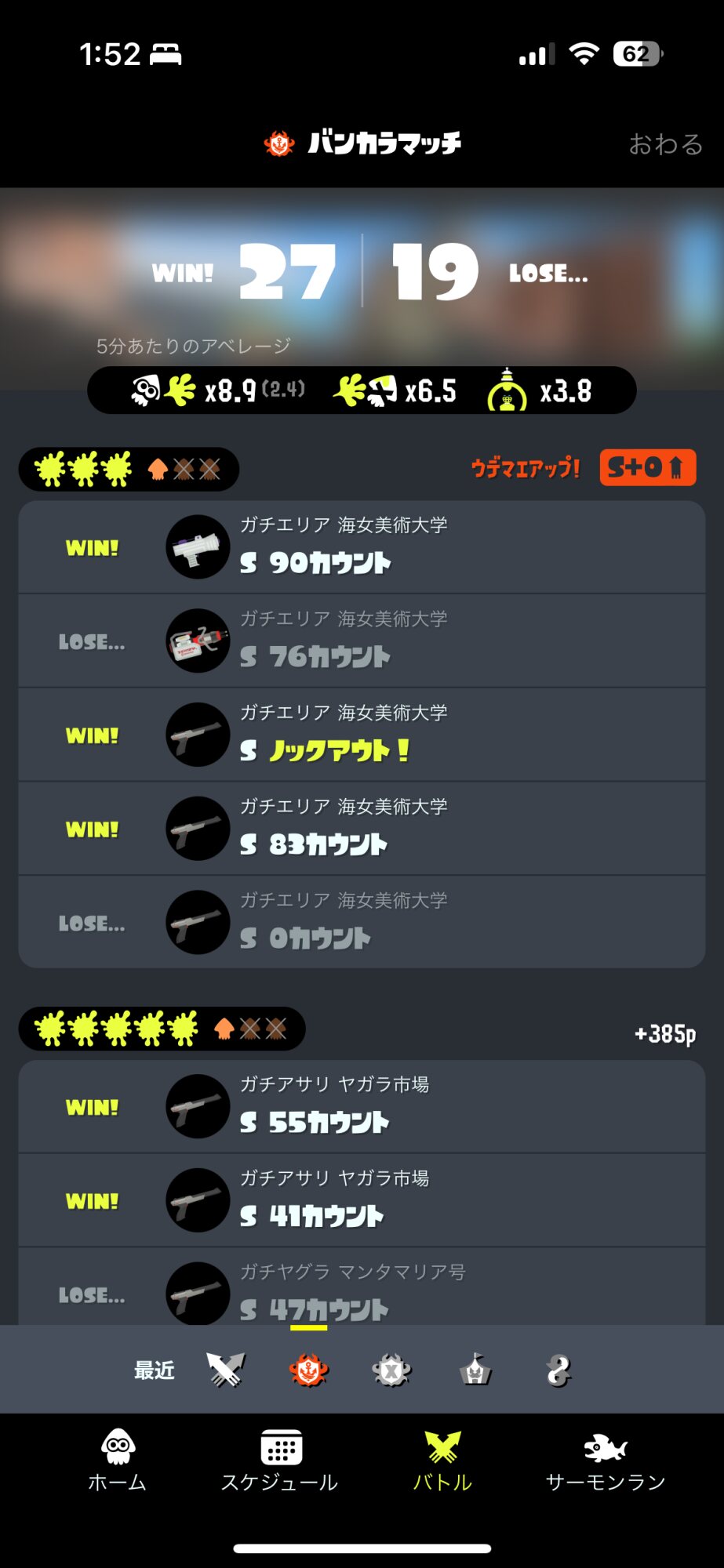Open the 90カウント winning battle
The height and width of the screenshot is (1568, 724).
(362, 547)
